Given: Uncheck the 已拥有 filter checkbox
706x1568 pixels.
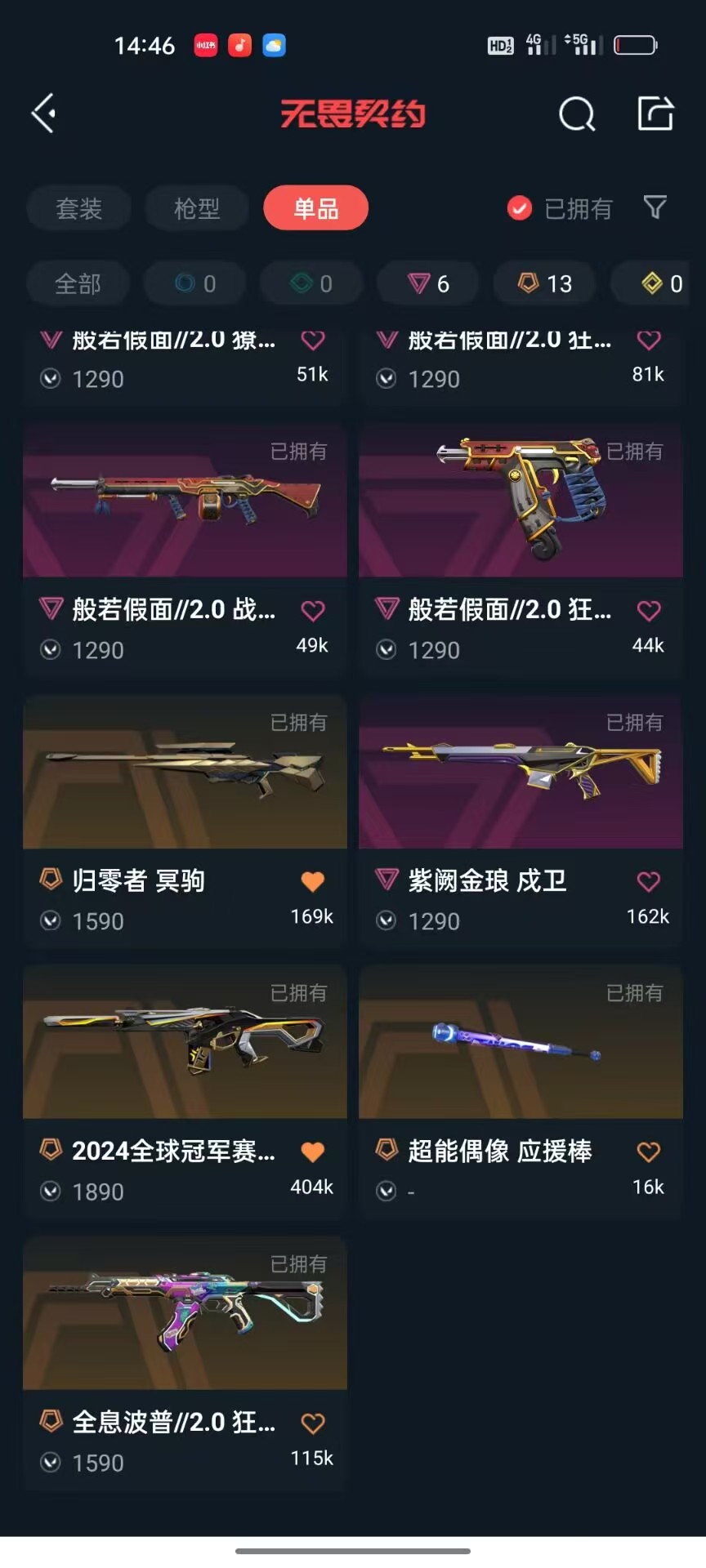Looking at the screenshot, I should point(520,209).
